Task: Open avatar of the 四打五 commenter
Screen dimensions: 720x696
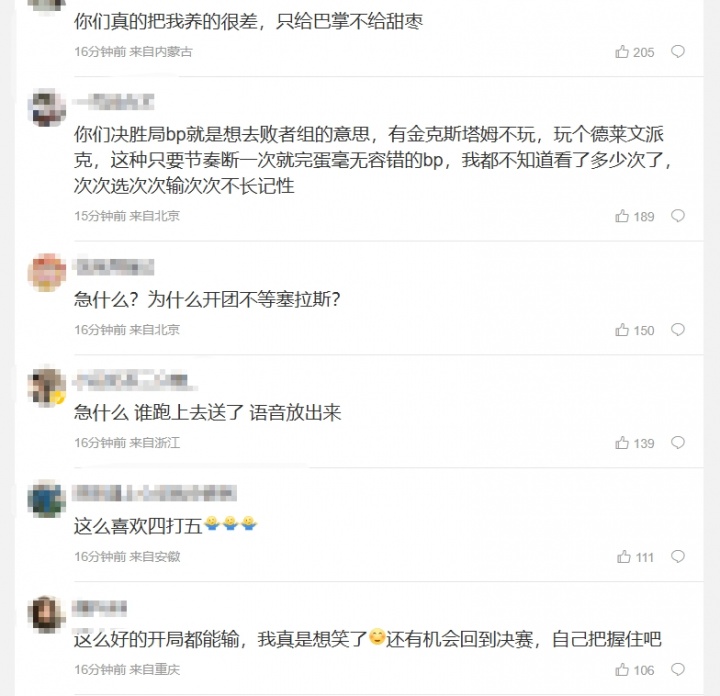Action: point(47,498)
